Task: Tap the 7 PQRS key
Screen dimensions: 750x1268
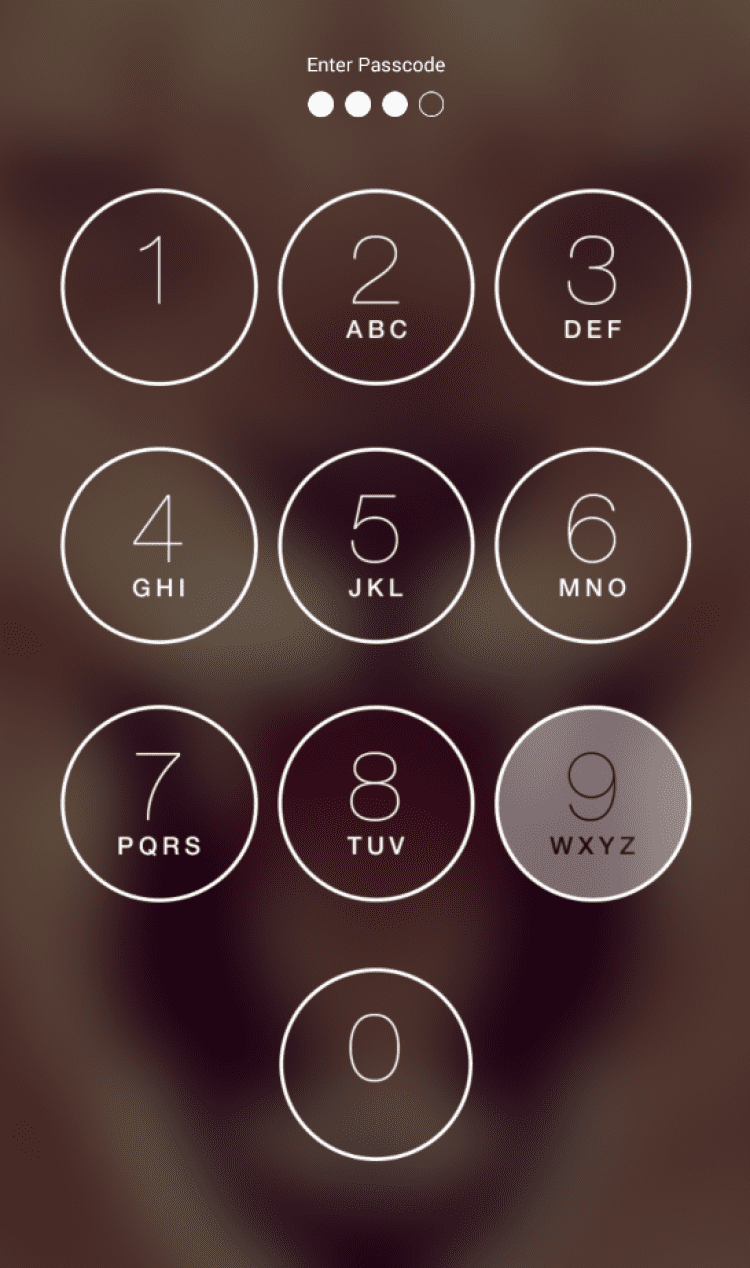Action: tap(159, 803)
